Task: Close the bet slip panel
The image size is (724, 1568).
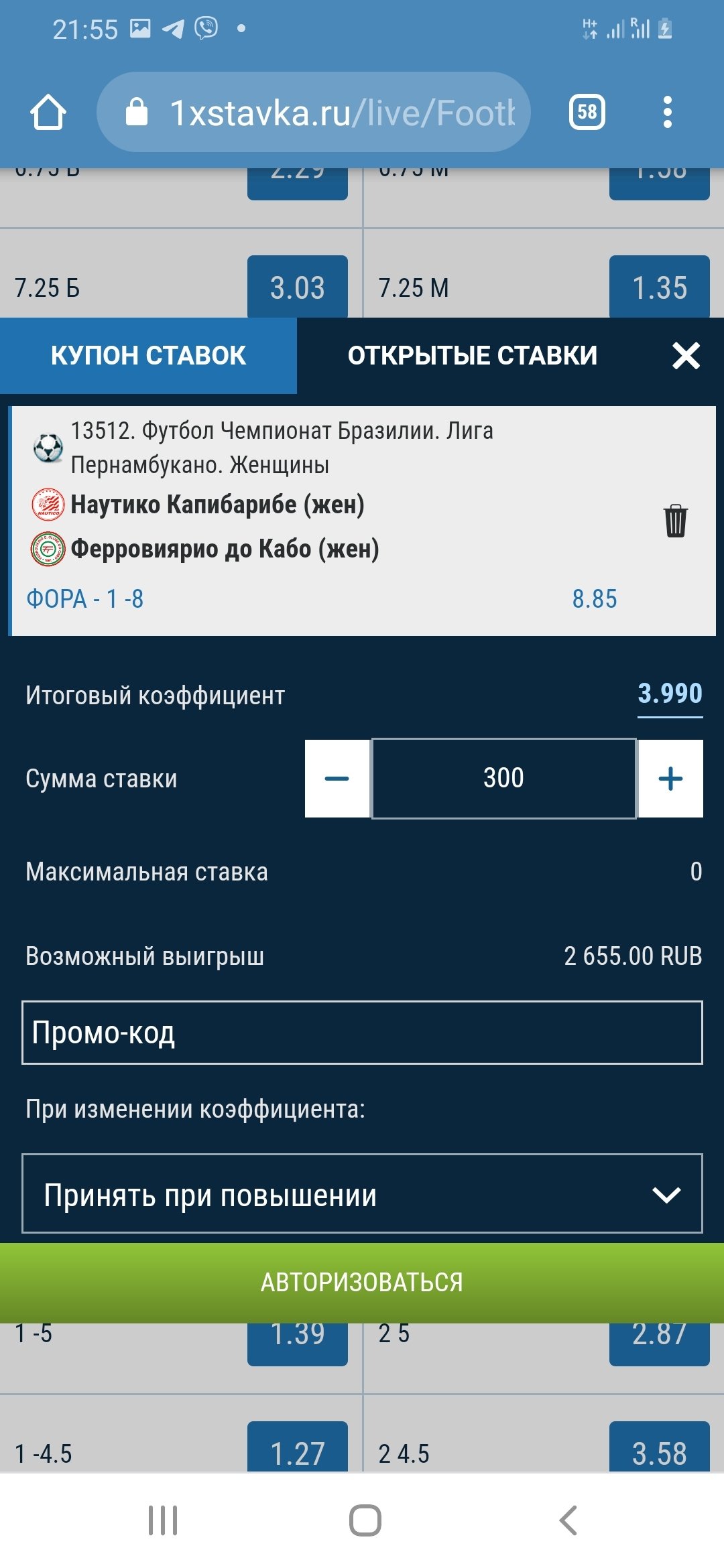Action: [686, 355]
